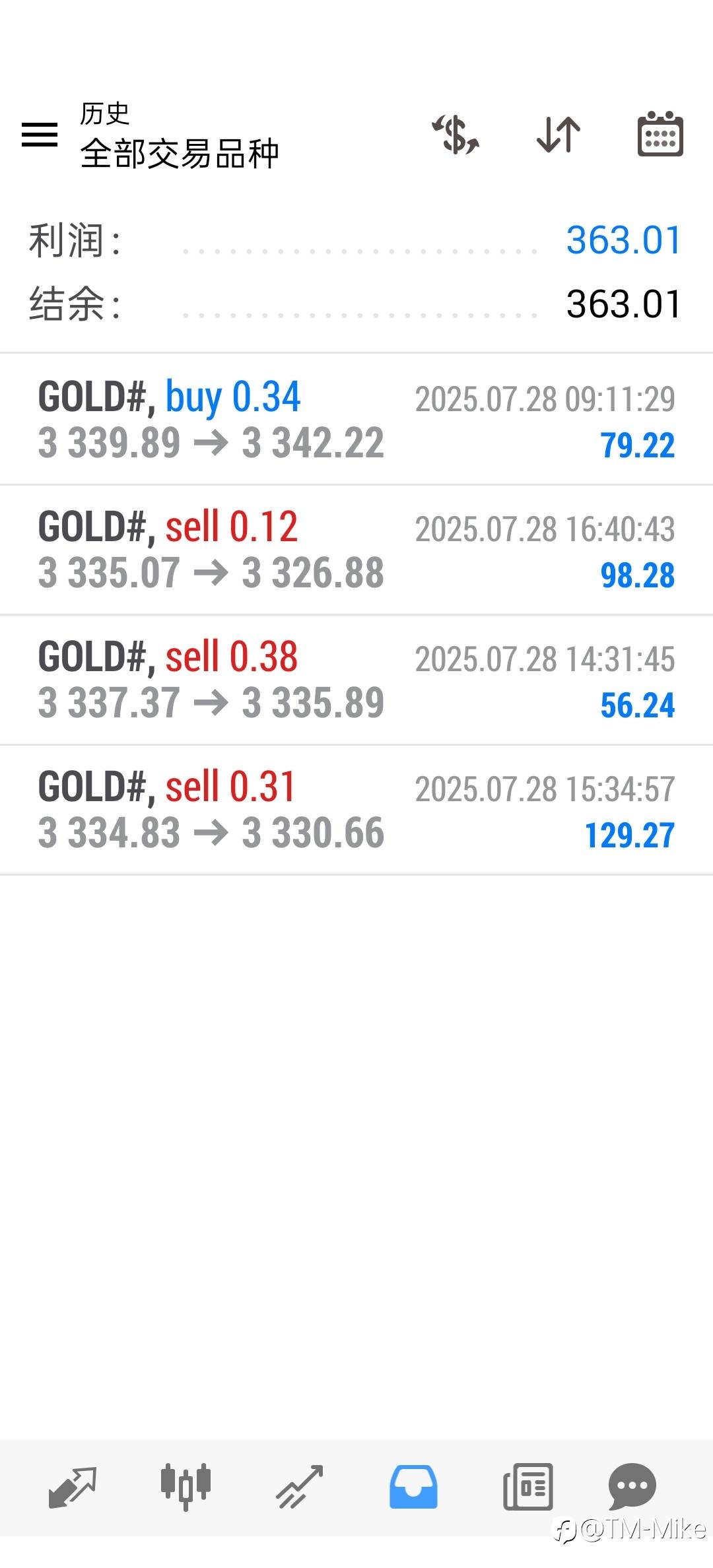Switch to the quotes tab
This screenshot has width=713, height=1568.
coord(73,1487)
